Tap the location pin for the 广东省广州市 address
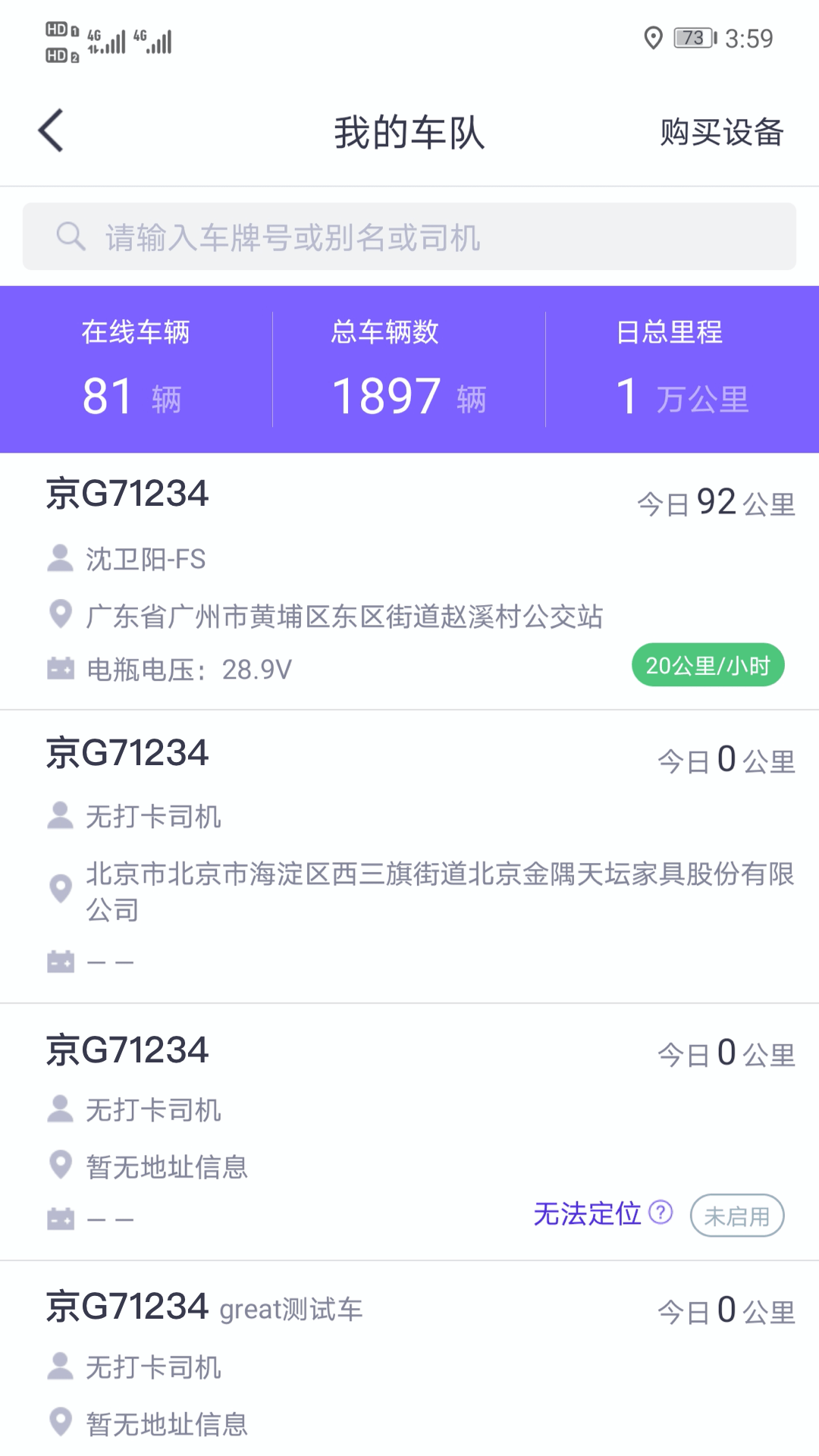819x1456 pixels. click(60, 616)
